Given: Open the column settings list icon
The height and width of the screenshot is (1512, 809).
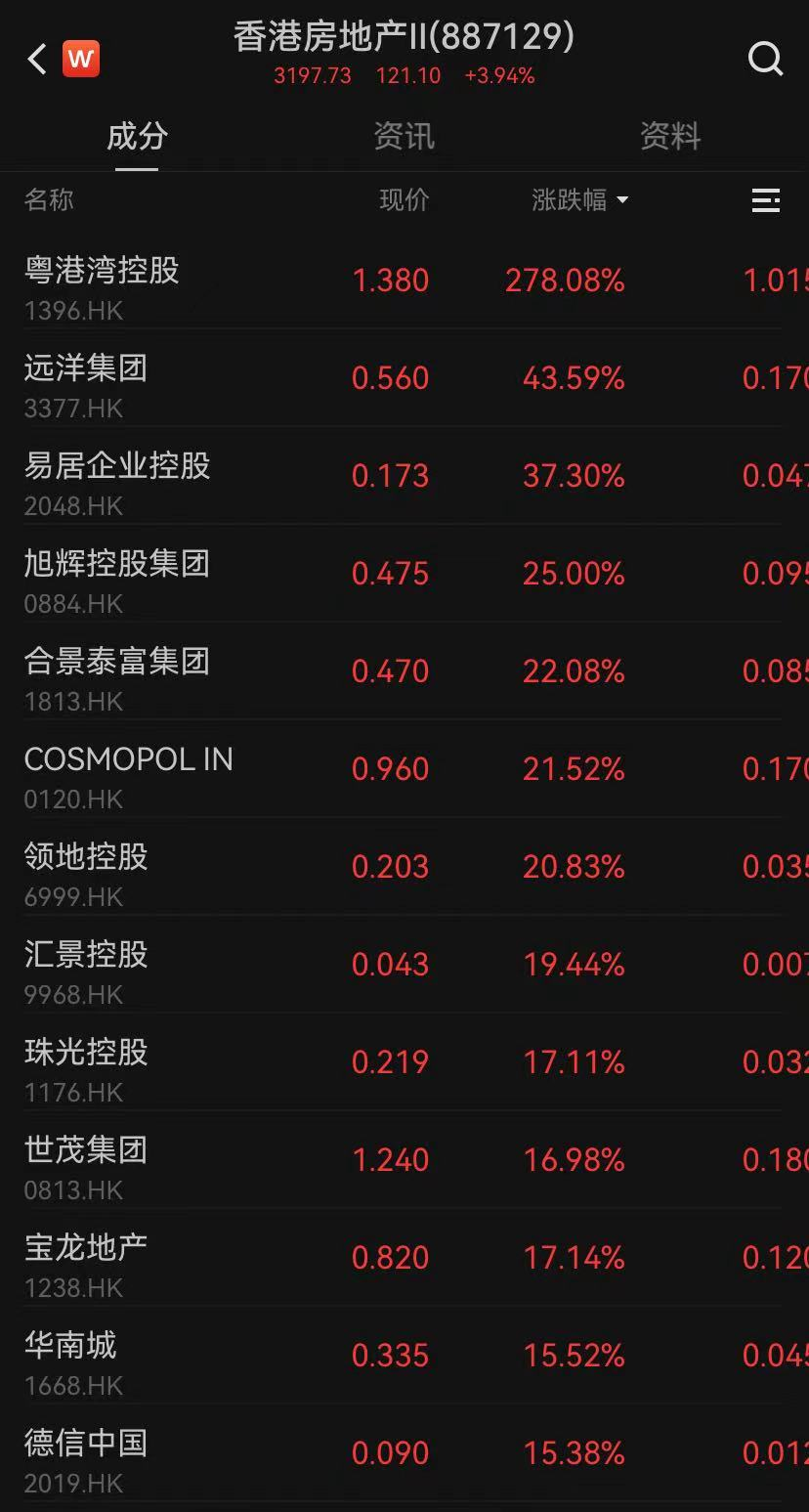Looking at the screenshot, I should 765,200.
